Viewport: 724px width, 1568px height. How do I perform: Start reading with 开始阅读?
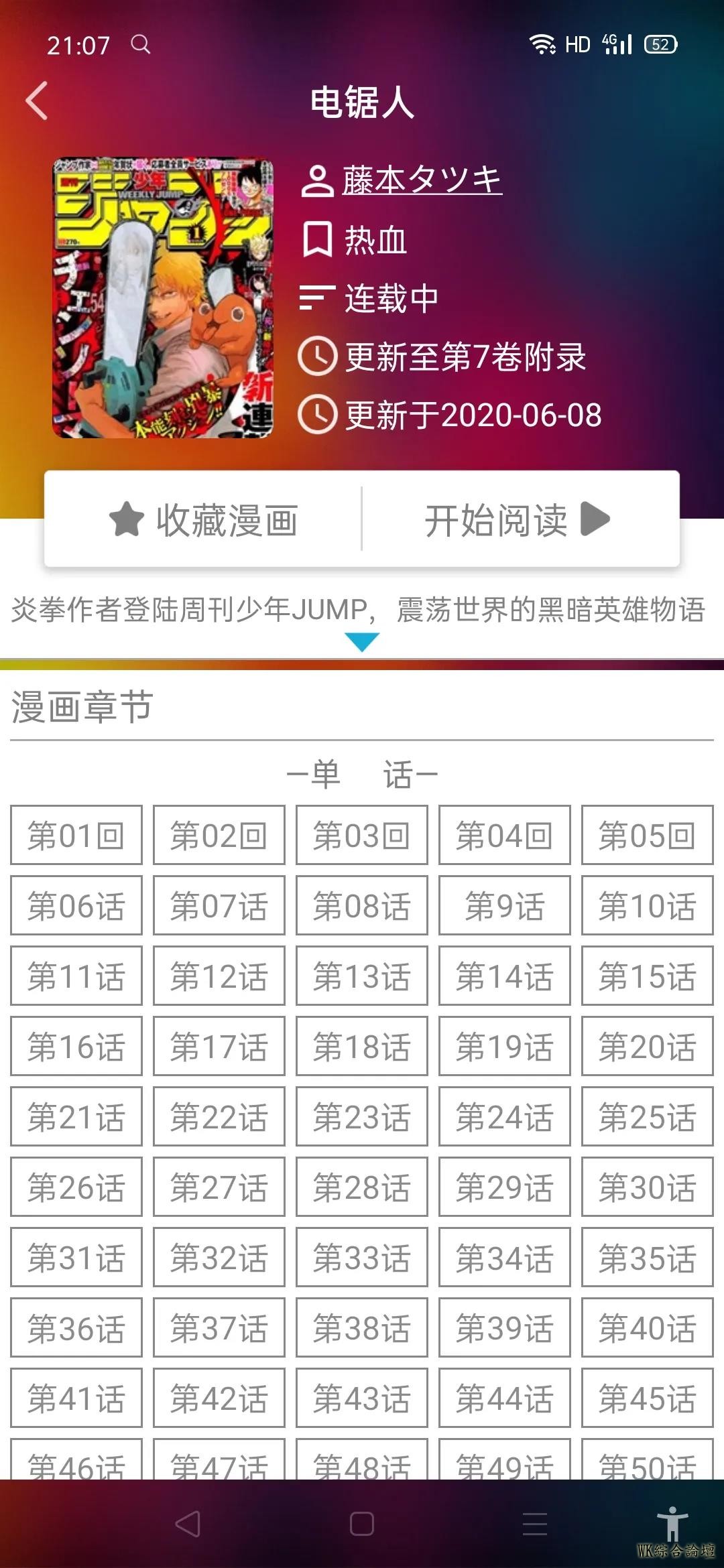coord(518,520)
